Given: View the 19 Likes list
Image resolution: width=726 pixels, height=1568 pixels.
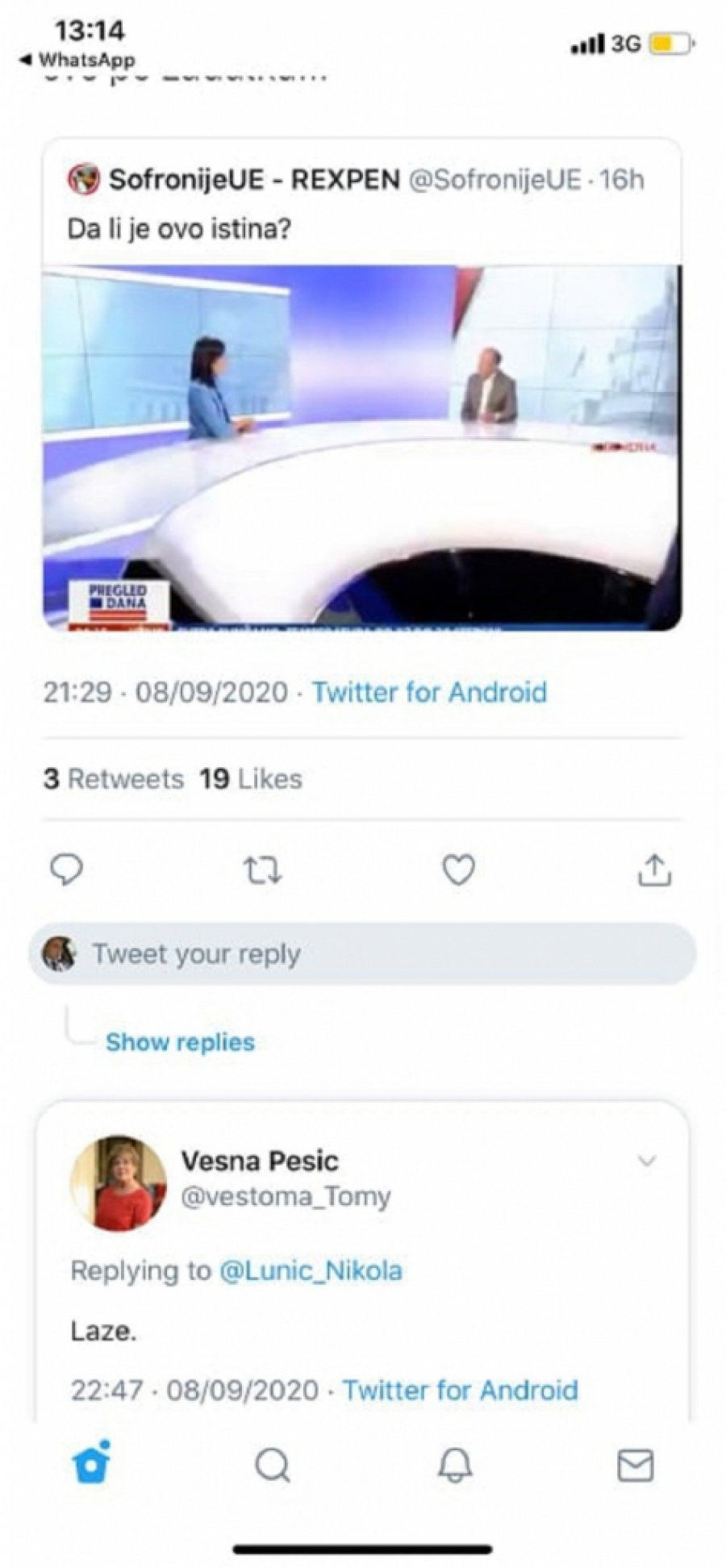Looking at the screenshot, I should [251, 778].
